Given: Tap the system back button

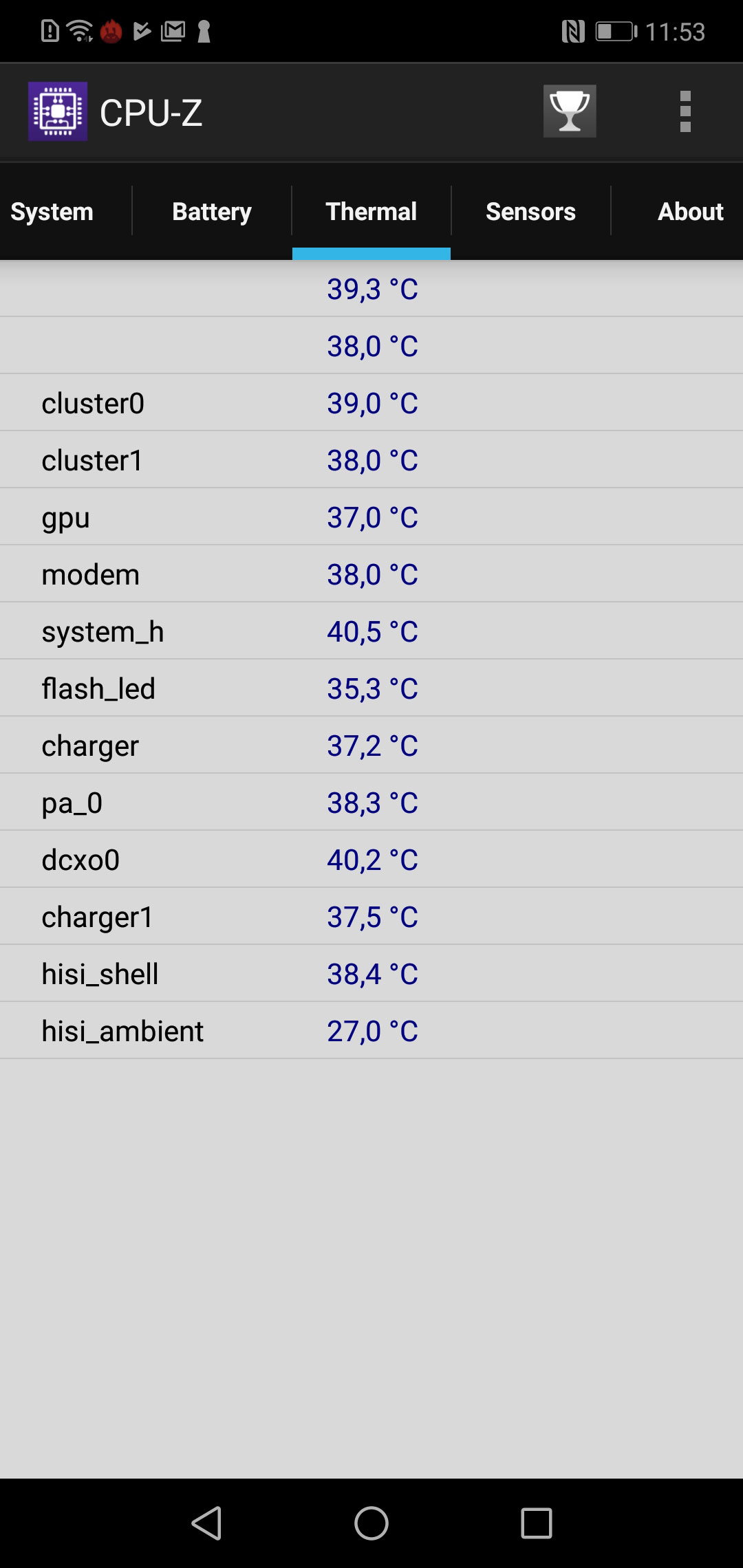Looking at the screenshot, I should coord(206,1523).
